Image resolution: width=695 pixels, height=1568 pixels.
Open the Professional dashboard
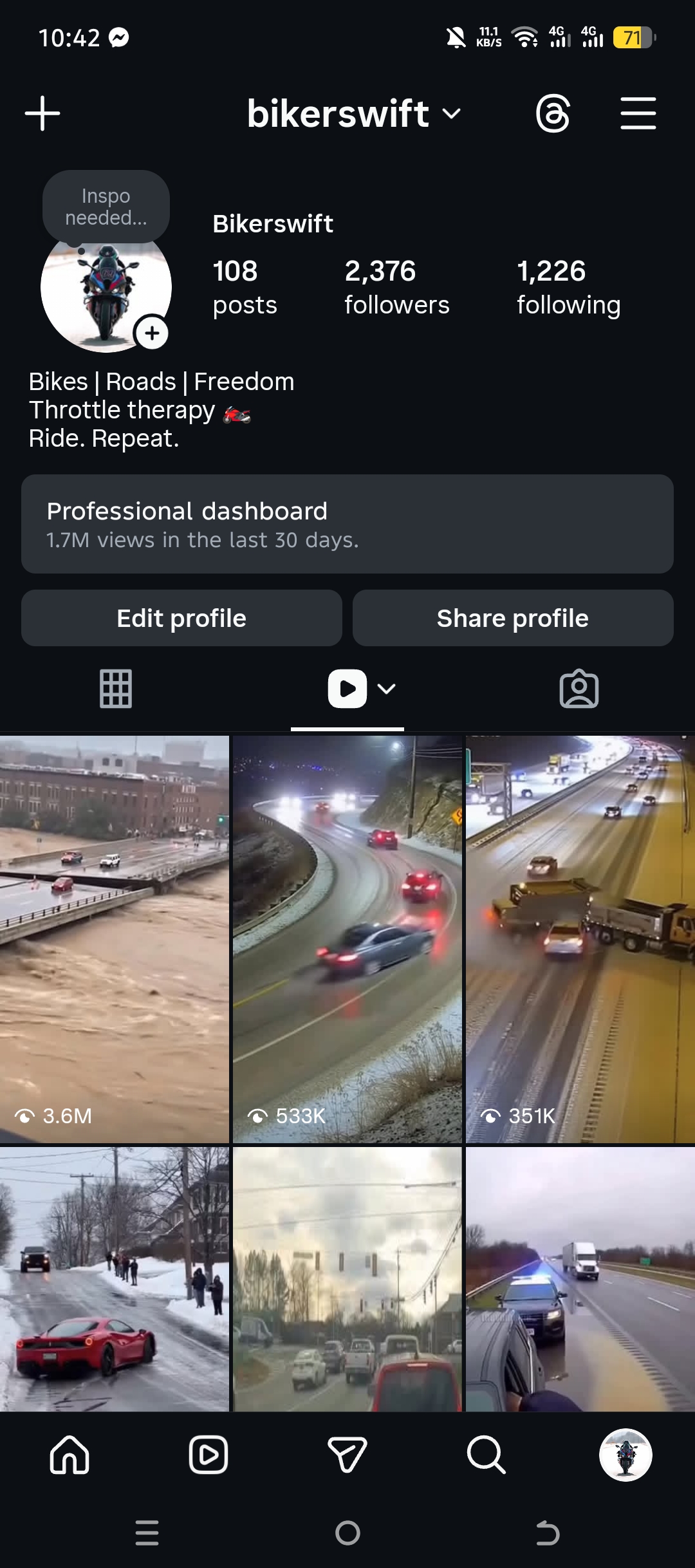[x=347, y=524]
